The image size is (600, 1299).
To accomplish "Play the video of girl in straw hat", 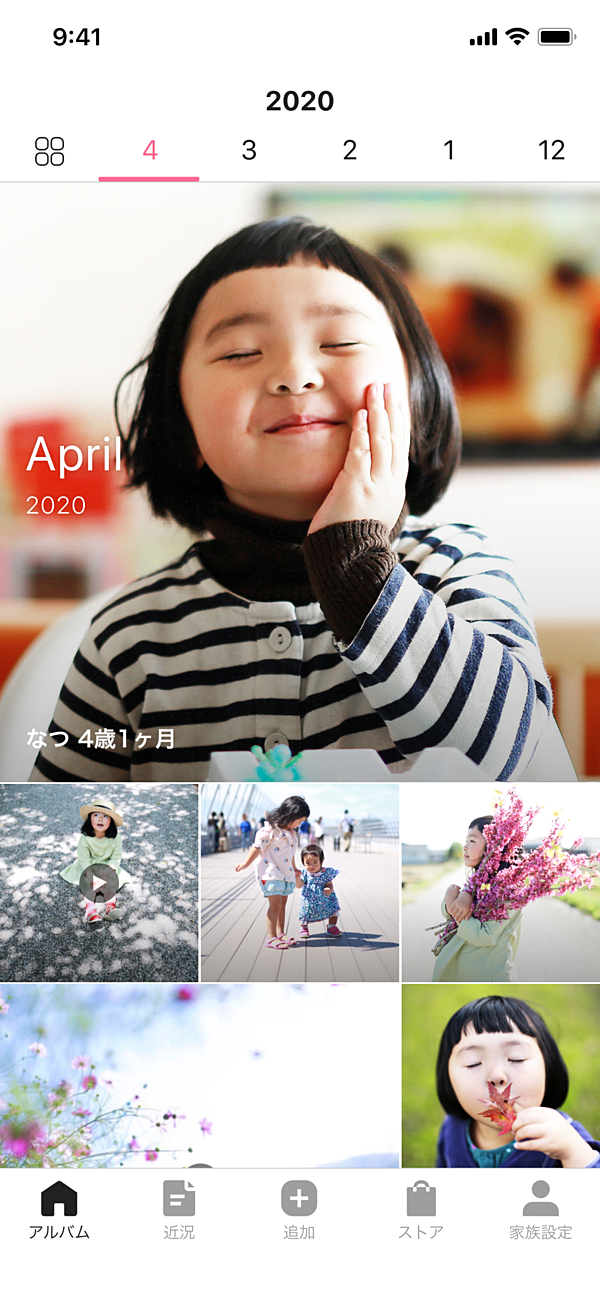I will click(x=98, y=882).
